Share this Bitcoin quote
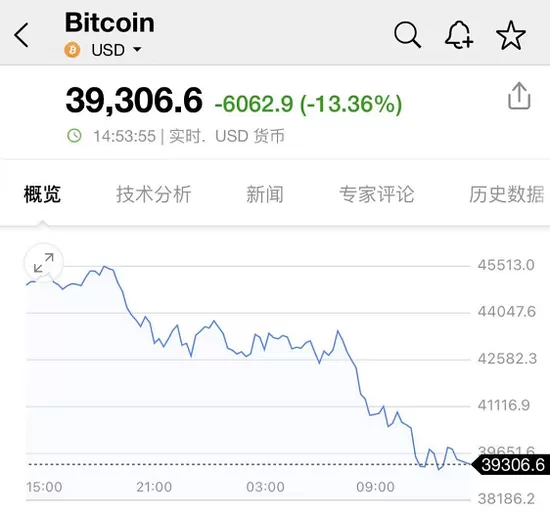The image size is (550, 514). click(x=519, y=96)
